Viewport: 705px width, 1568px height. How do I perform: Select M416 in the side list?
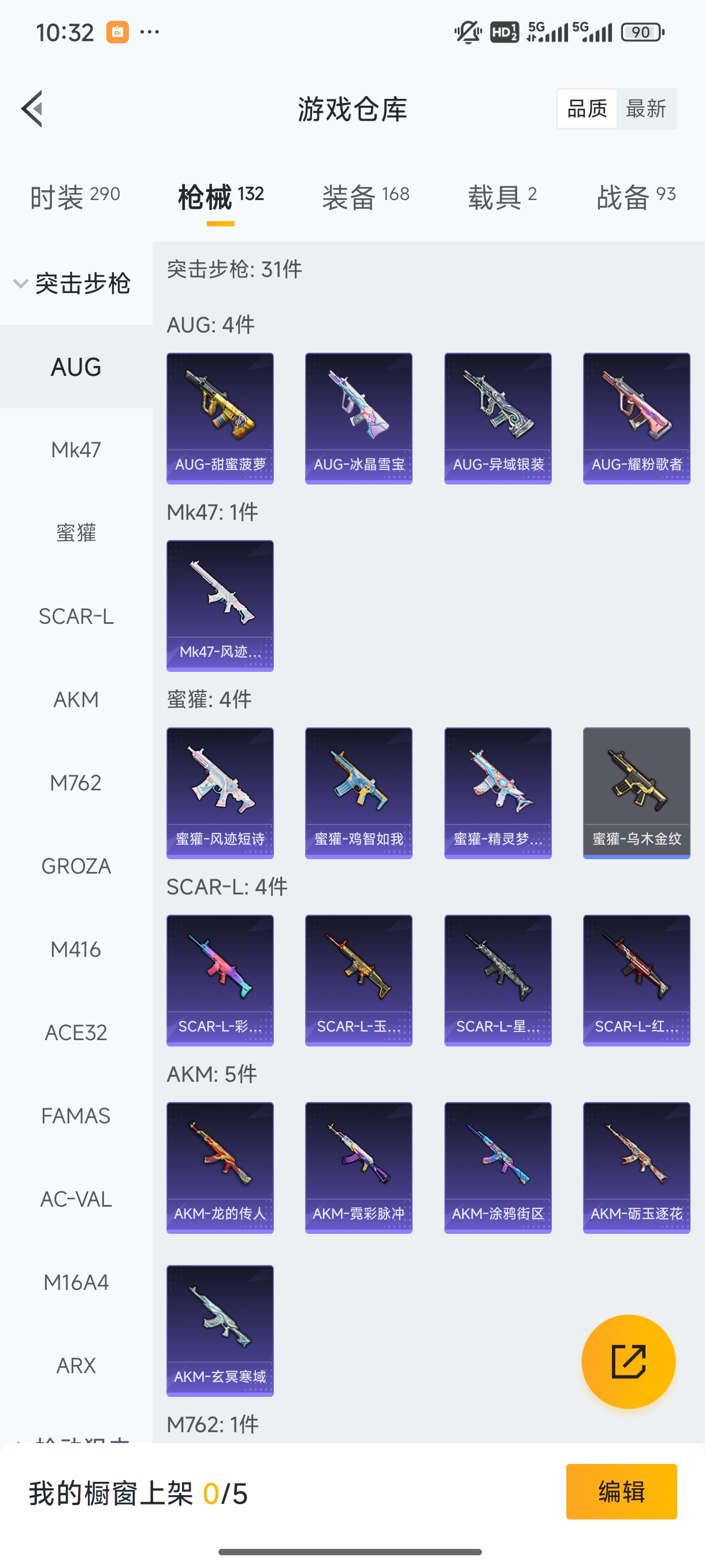(76, 949)
